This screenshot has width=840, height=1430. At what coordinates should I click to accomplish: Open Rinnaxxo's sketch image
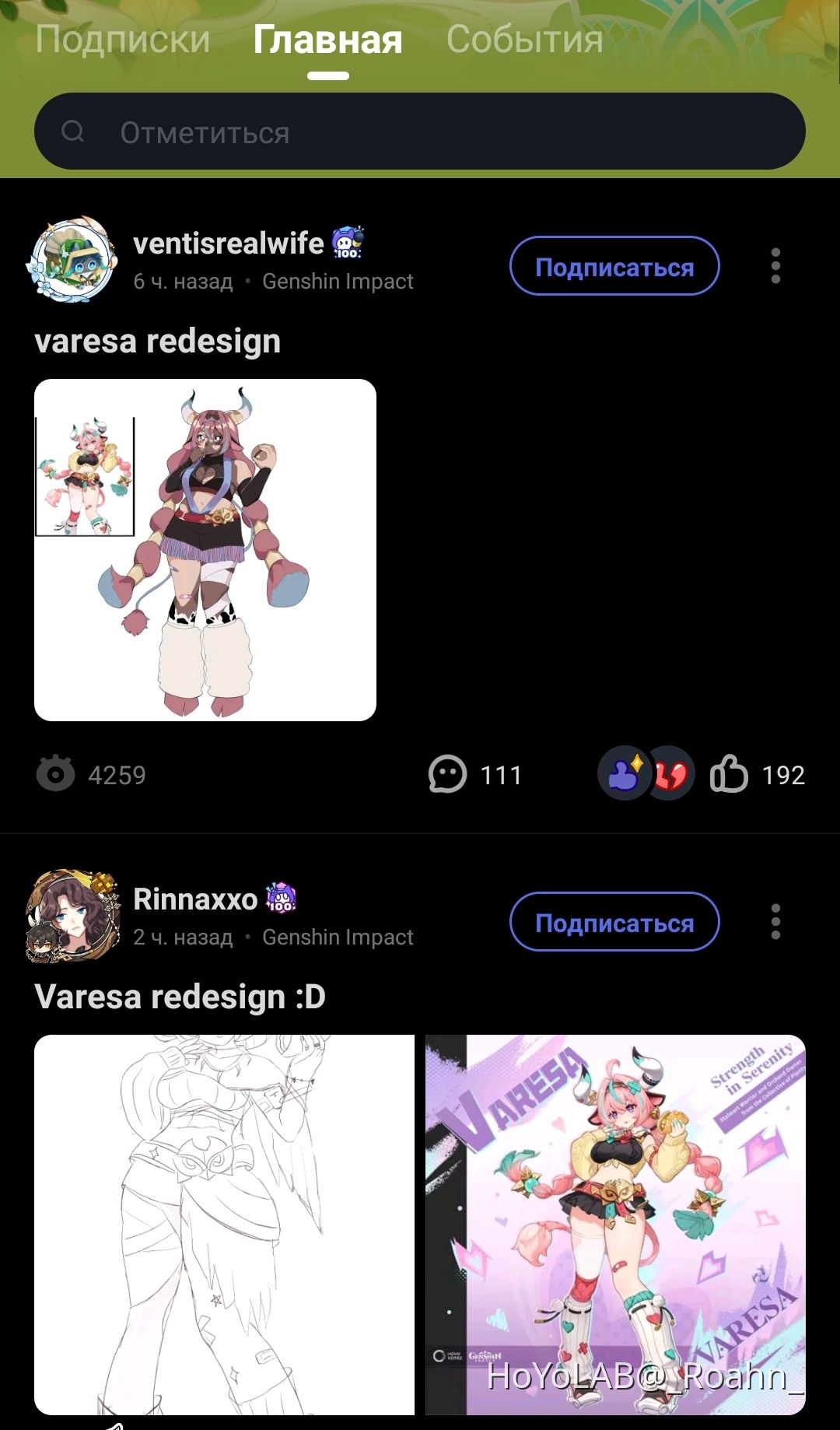(224, 1225)
